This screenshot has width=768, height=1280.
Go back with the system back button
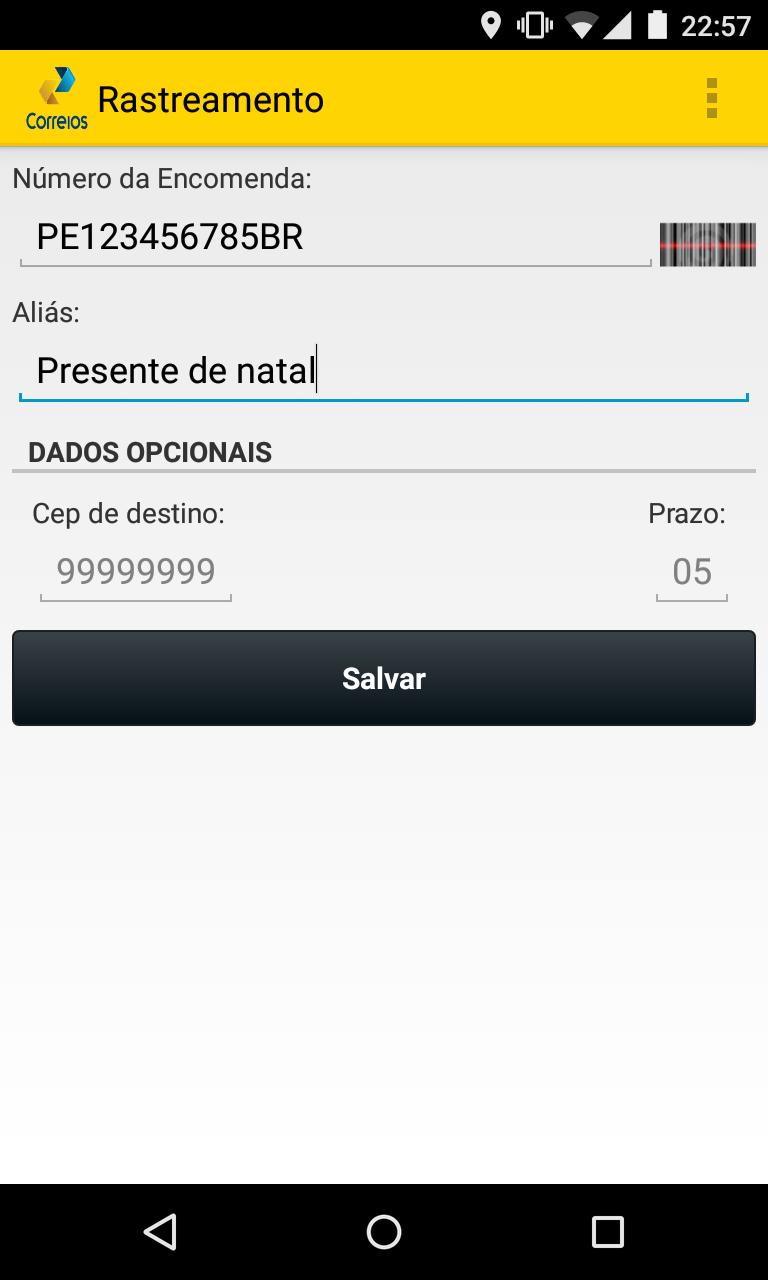[160, 1231]
